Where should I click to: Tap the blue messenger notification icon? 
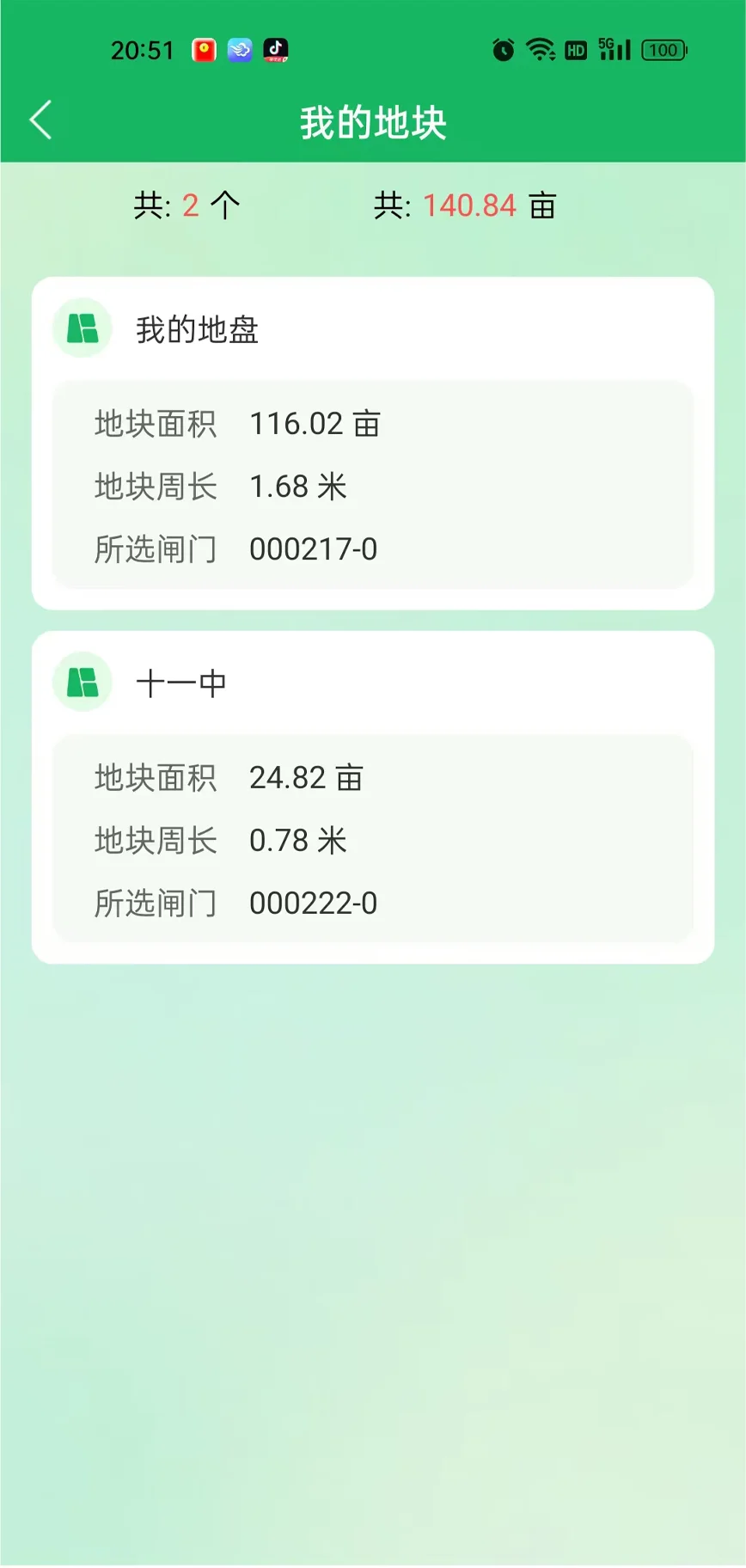238,49
